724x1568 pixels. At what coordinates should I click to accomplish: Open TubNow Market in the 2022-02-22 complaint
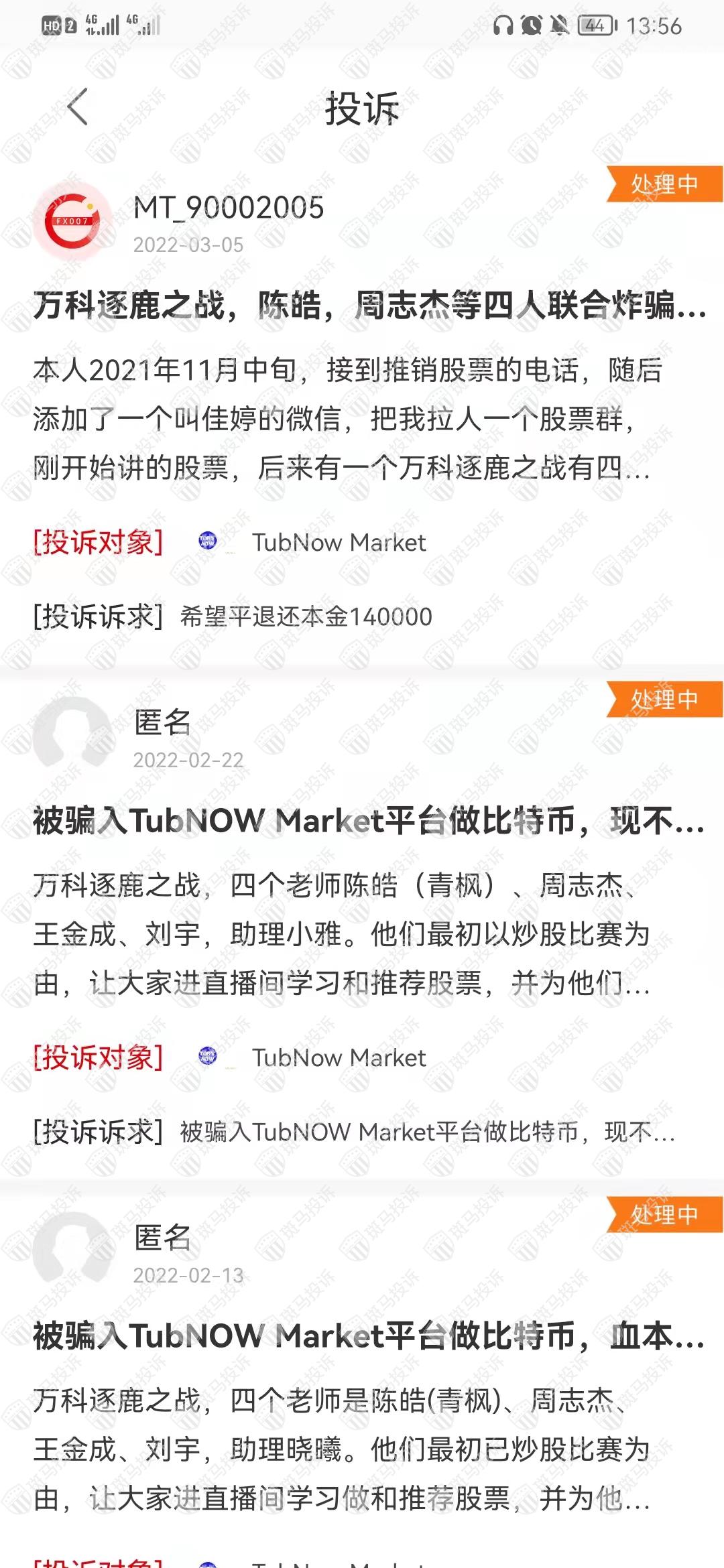(x=338, y=1058)
